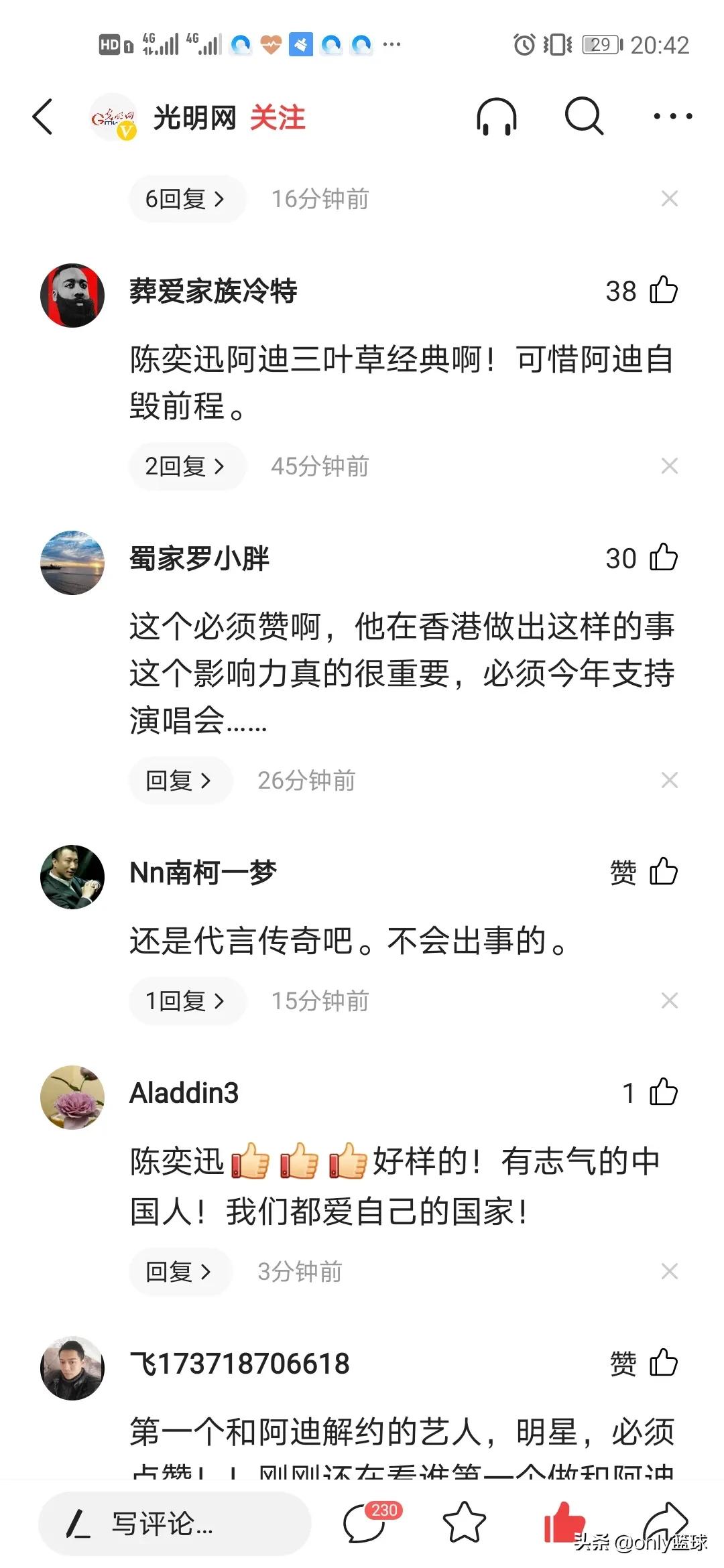Open the audio listening mode via headphone icon

(x=497, y=115)
